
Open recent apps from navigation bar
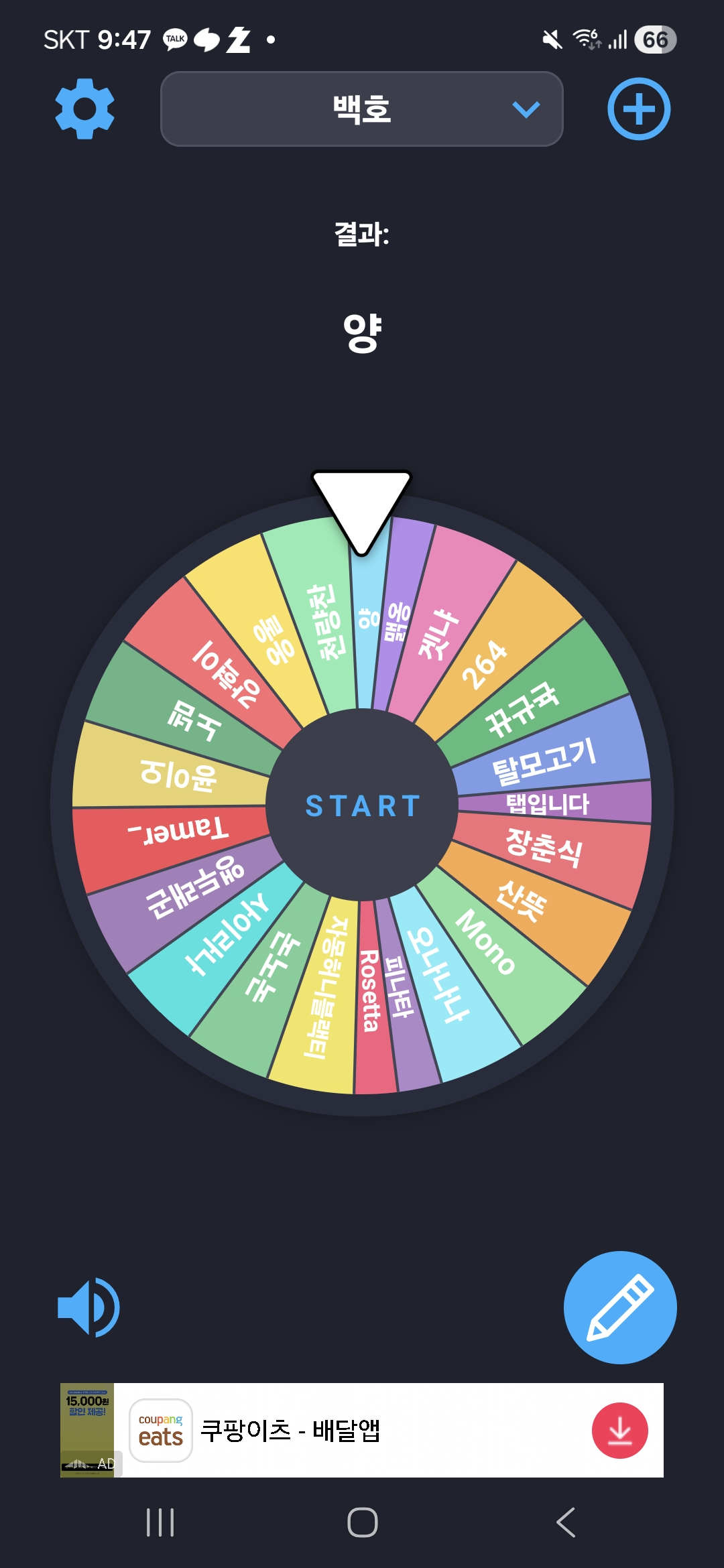[x=160, y=1522]
